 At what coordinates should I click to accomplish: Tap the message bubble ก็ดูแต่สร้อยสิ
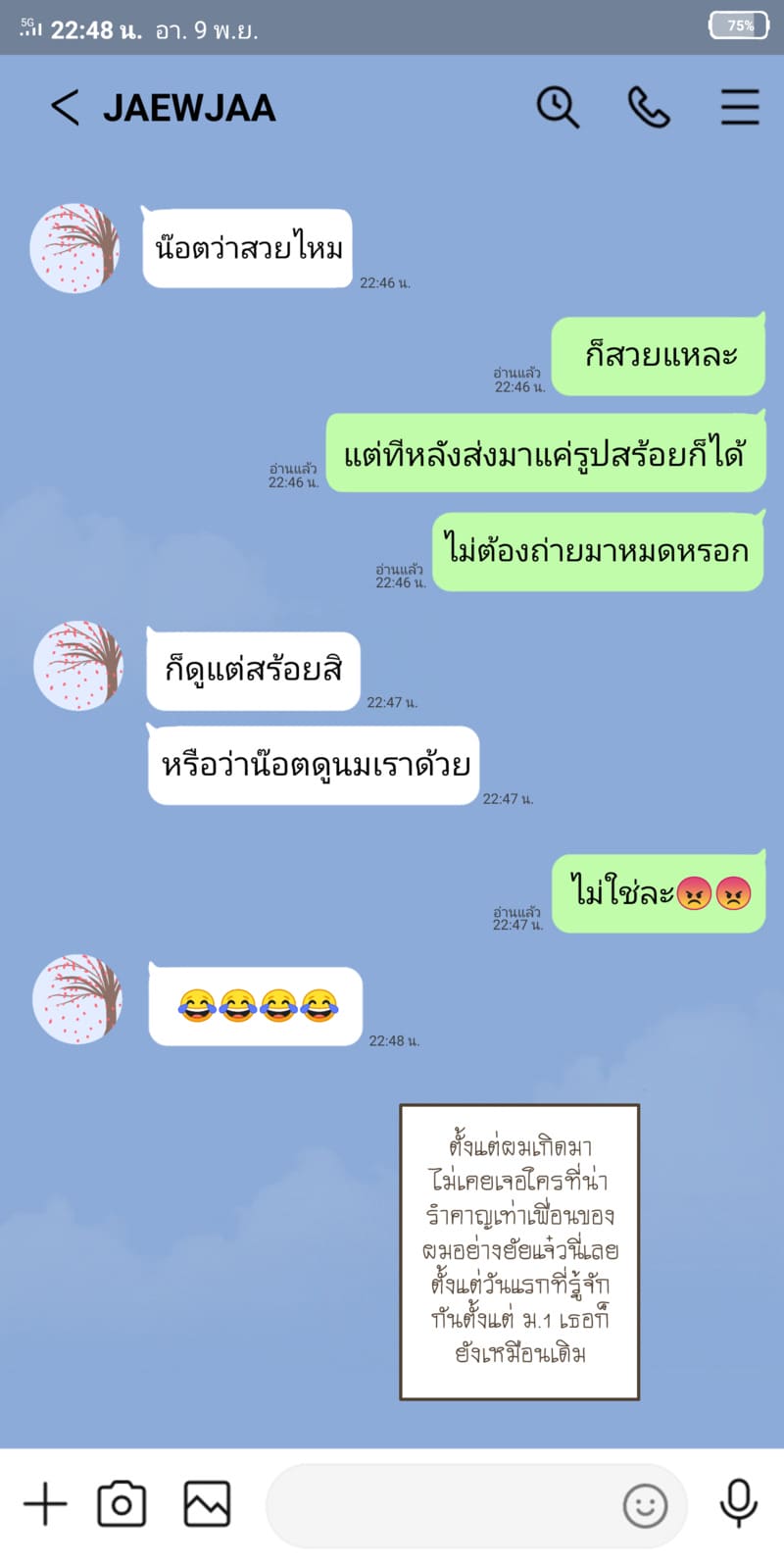point(252,671)
